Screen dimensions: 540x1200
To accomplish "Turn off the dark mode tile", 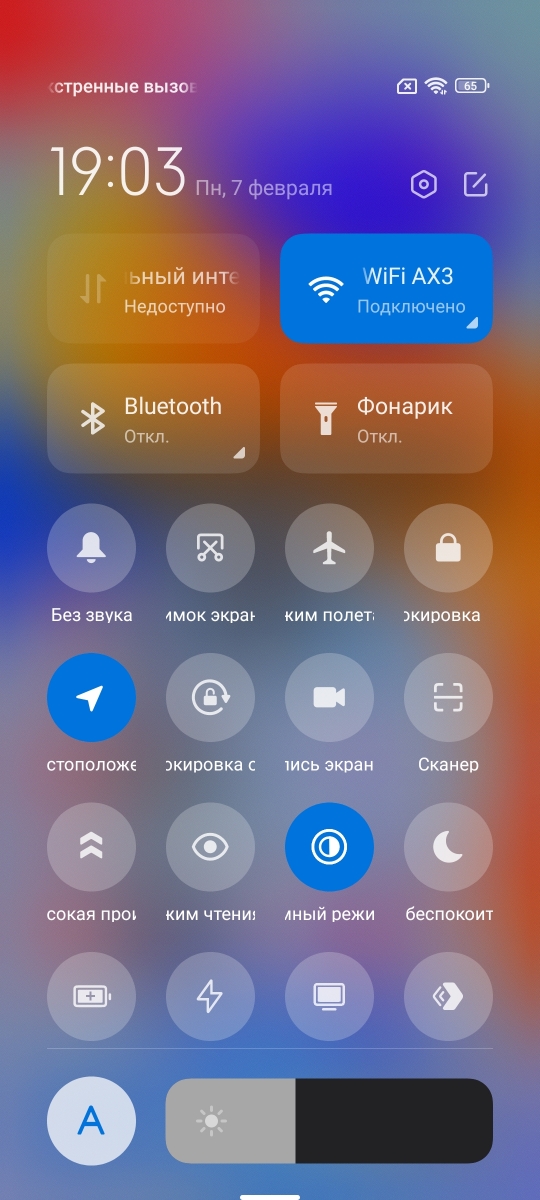I will coord(329,847).
